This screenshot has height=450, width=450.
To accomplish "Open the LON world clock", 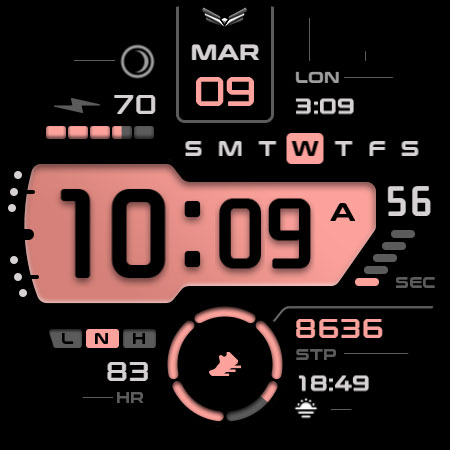I will tap(324, 93).
